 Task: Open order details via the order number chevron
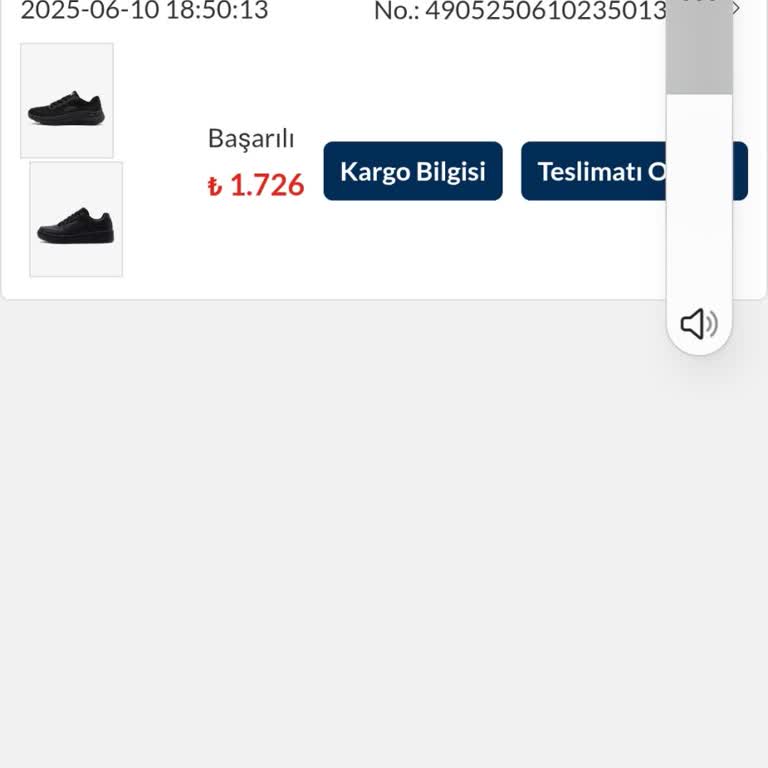click(x=738, y=10)
